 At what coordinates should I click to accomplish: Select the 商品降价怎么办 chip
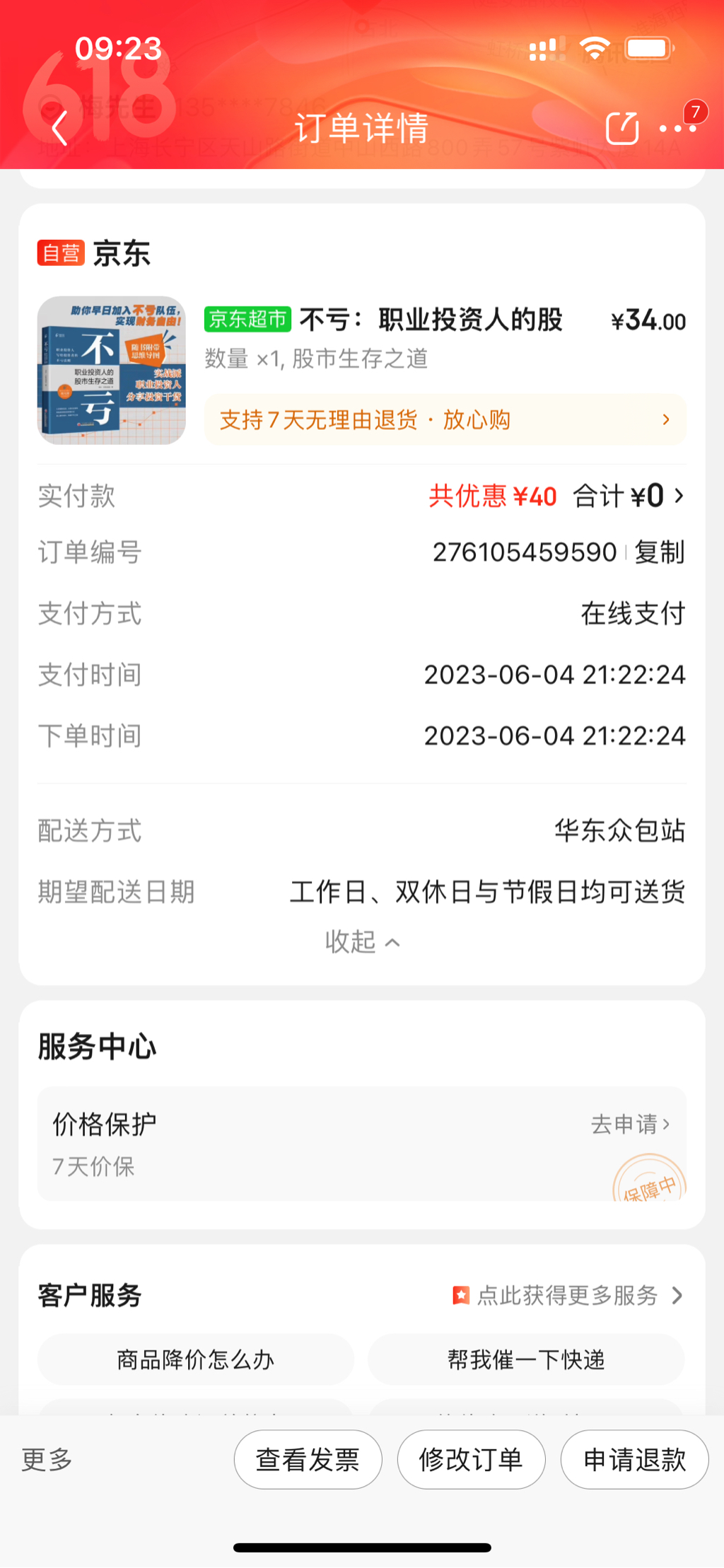pyautogui.click(x=195, y=1359)
